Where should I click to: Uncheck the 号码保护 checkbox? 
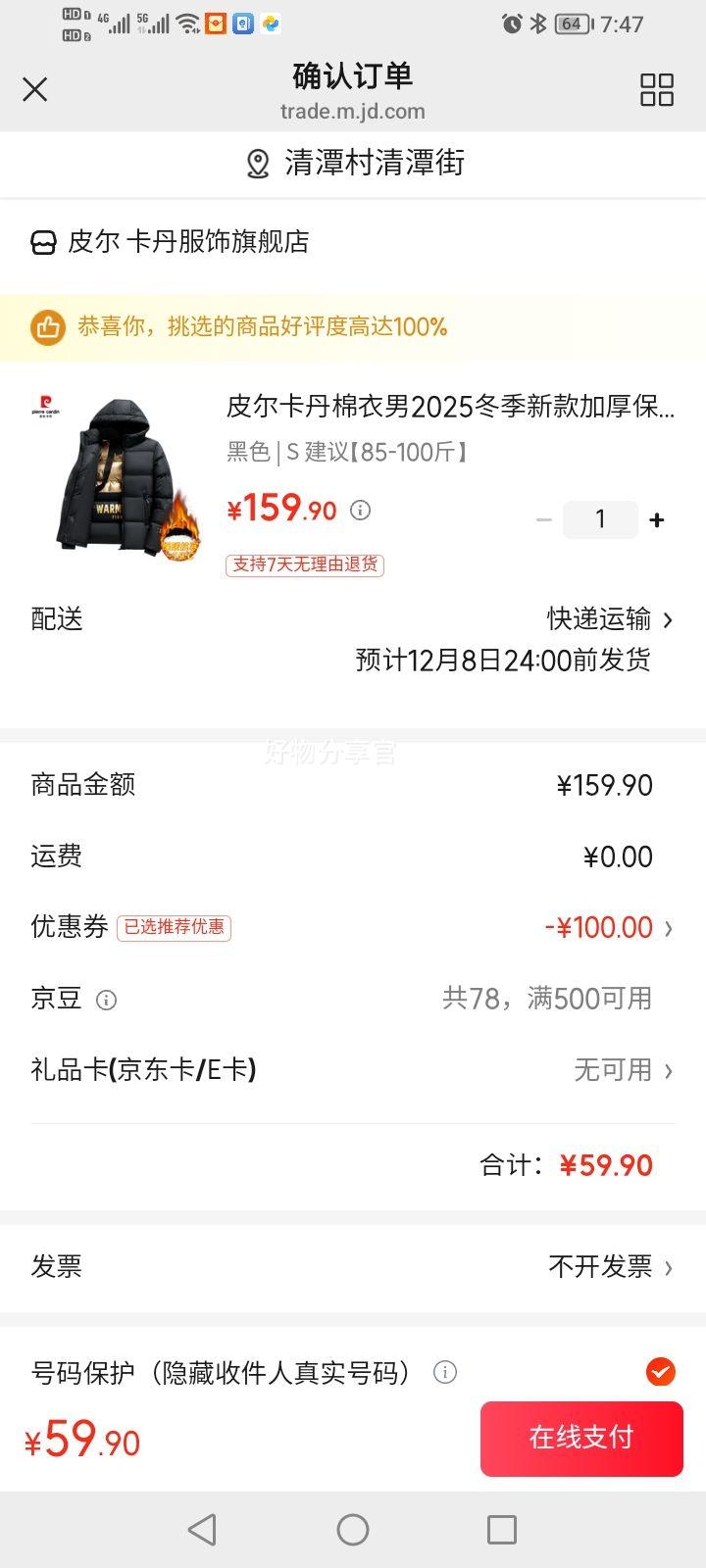click(x=661, y=1371)
